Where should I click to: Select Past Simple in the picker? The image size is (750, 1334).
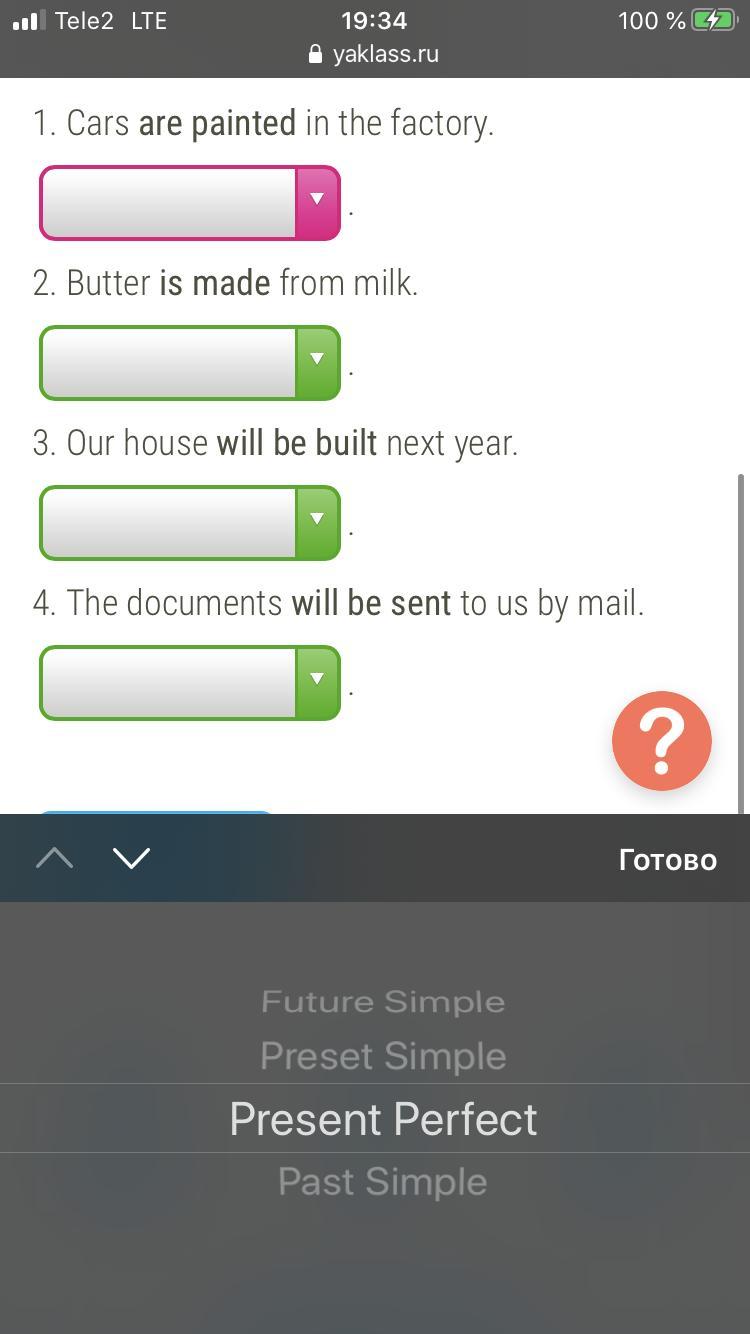pyautogui.click(x=382, y=1182)
